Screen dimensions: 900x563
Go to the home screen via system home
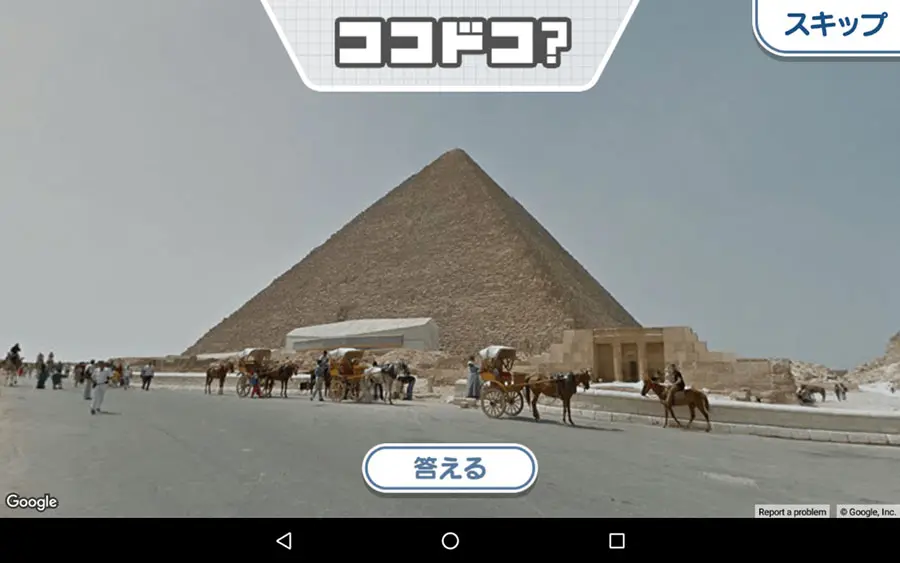click(450, 541)
